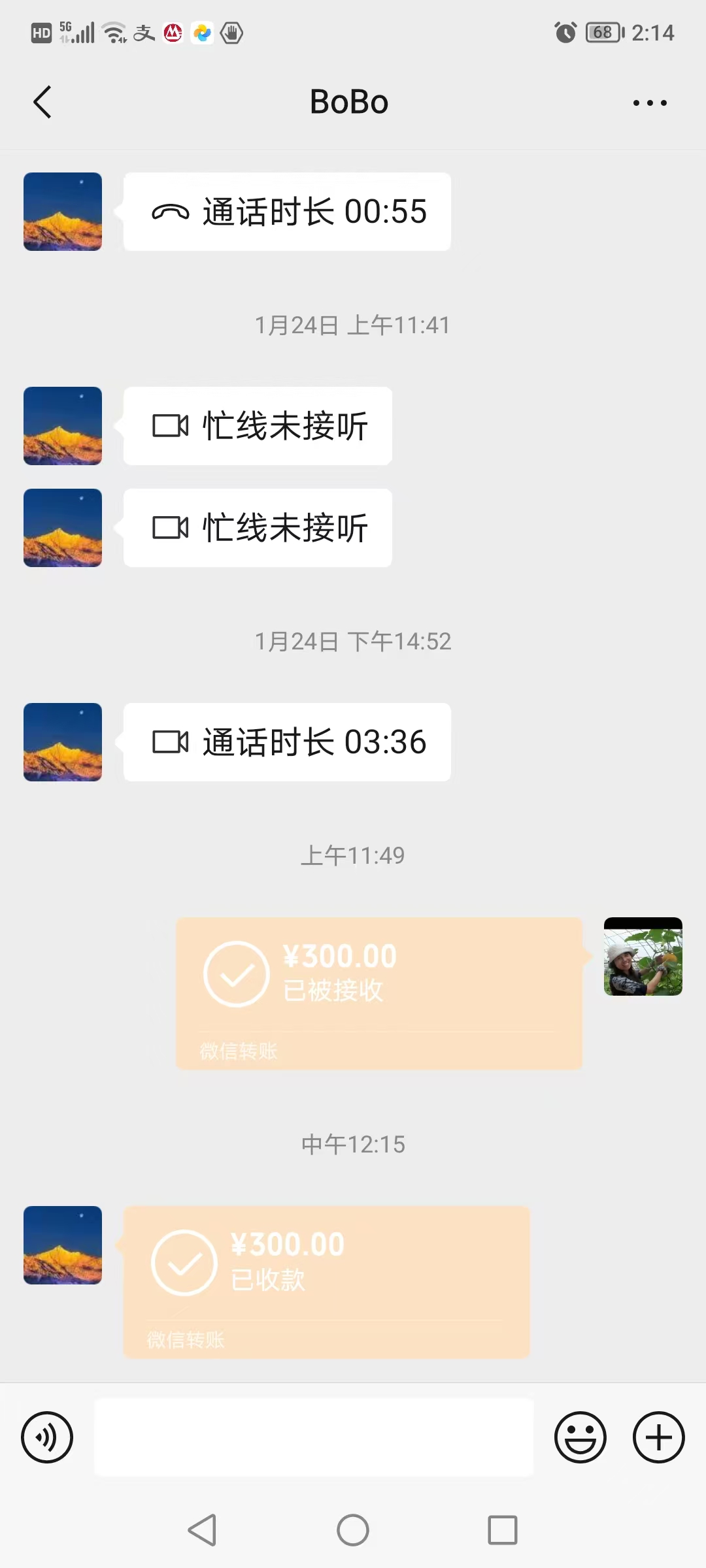
Task: Open recent apps from navigation bar
Action: tap(502, 1530)
